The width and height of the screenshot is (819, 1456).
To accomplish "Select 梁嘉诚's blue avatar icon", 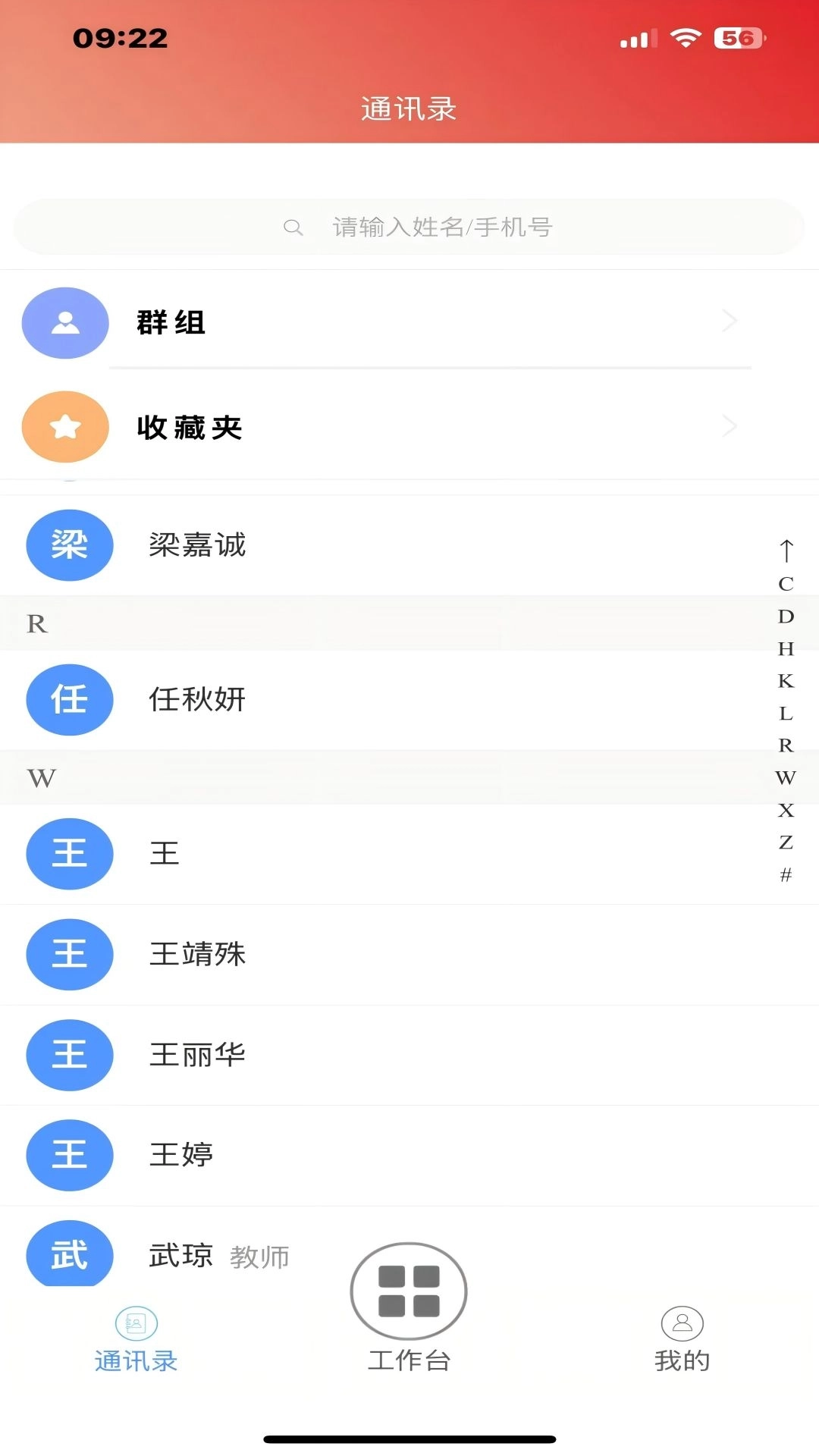I will [69, 544].
